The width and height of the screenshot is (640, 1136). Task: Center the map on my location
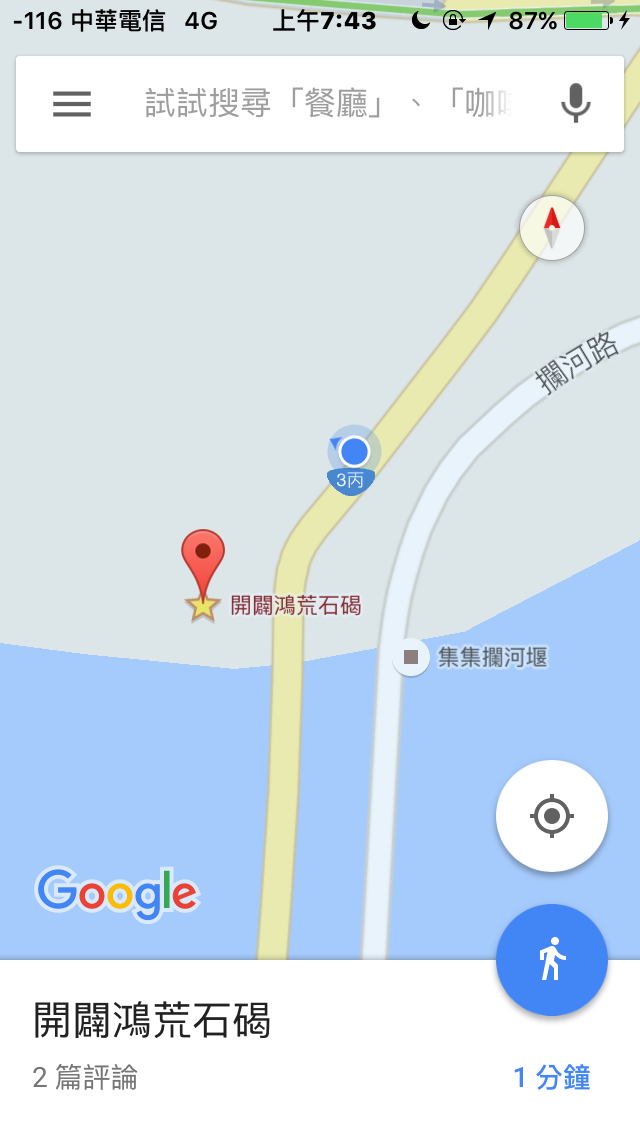click(552, 816)
